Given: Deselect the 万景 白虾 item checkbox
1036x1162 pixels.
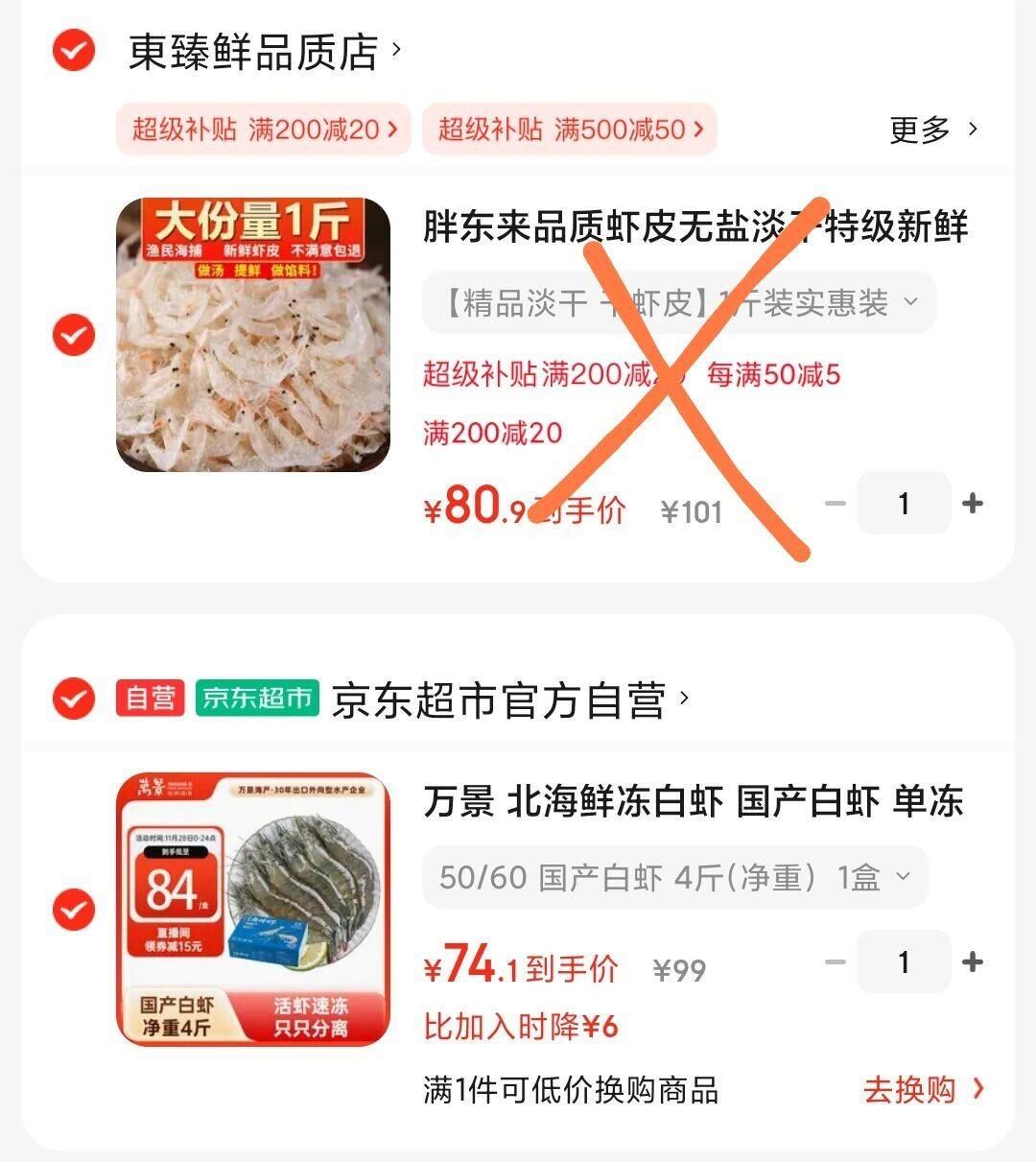Looking at the screenshot, I should [x=74, y=909].
